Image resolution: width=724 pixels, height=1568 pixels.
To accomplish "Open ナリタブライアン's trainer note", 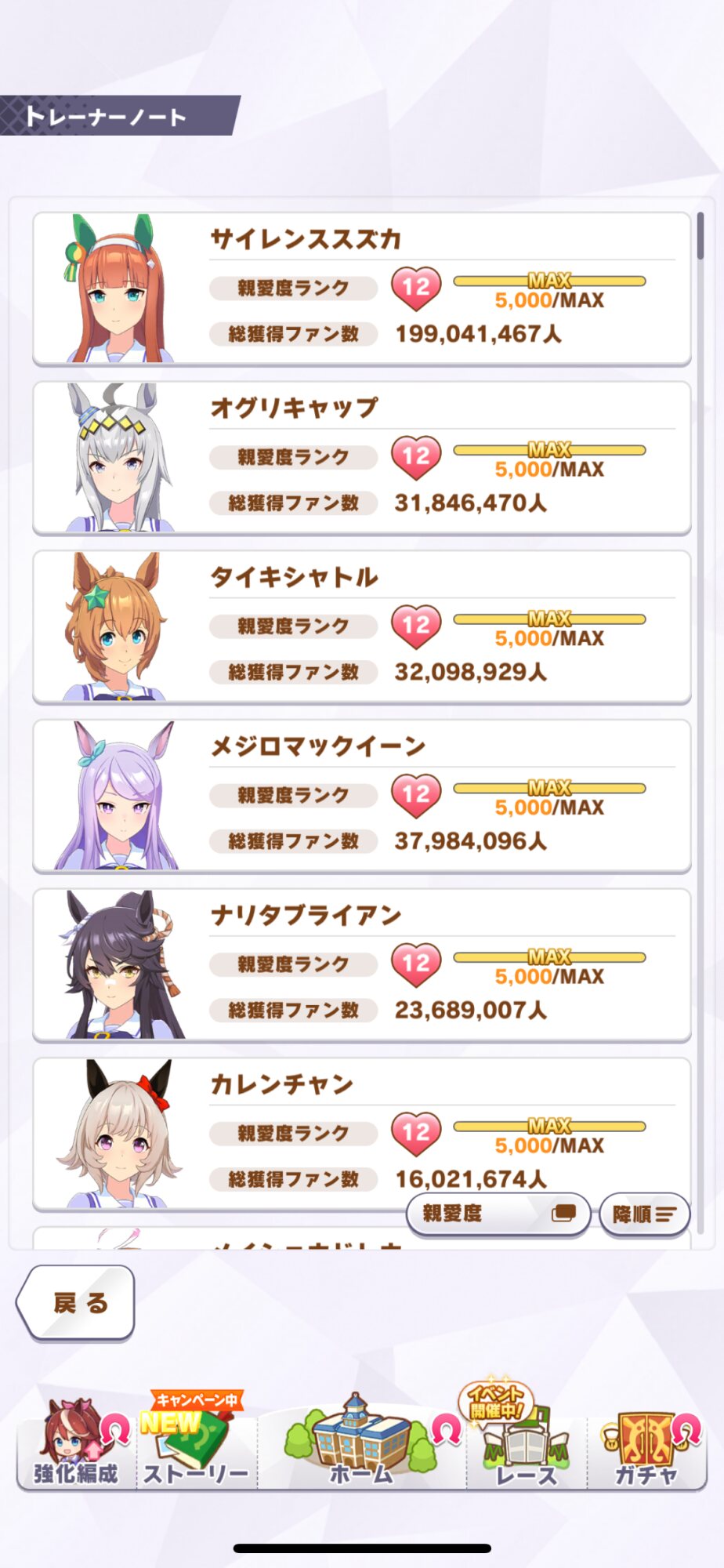I will click(361, 965).
